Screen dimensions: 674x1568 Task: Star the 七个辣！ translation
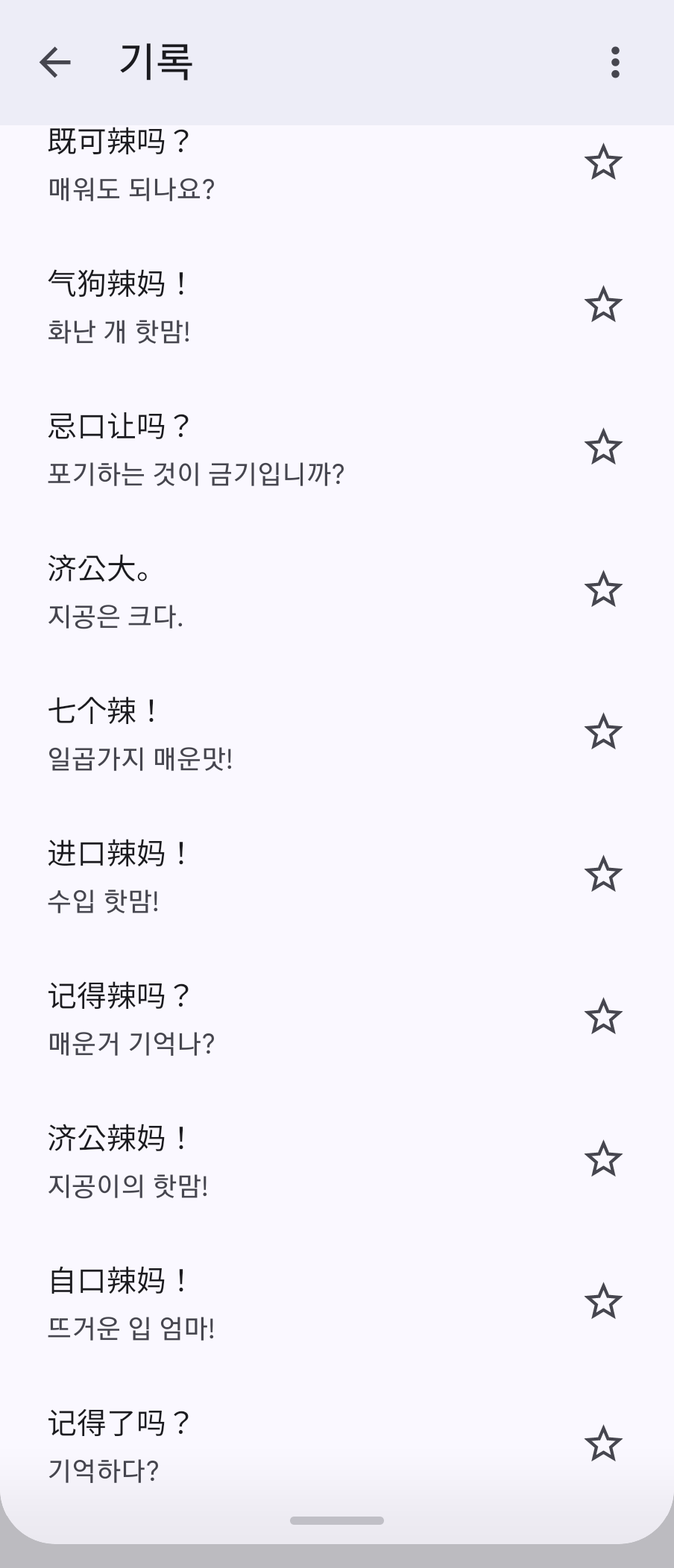coord(602,731)
